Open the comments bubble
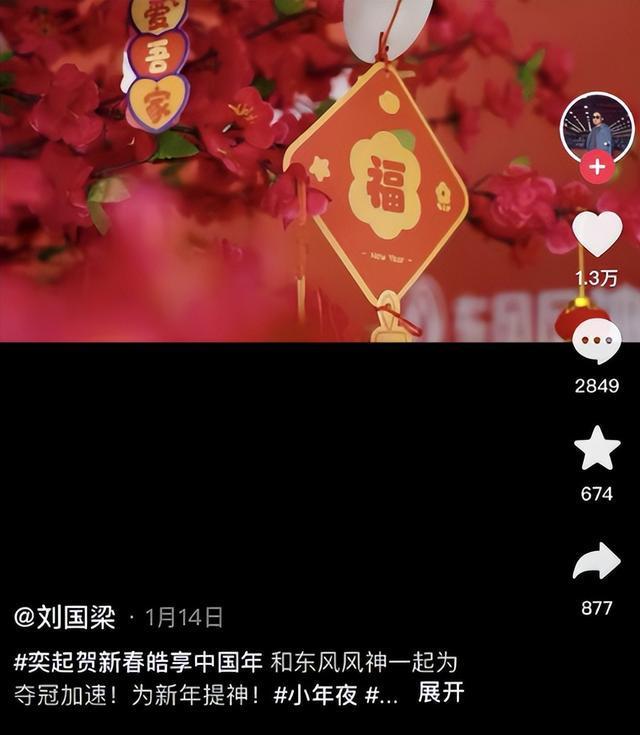Viewport: 640px width, 735px height. pyautogui.click(x=597, y=343)
